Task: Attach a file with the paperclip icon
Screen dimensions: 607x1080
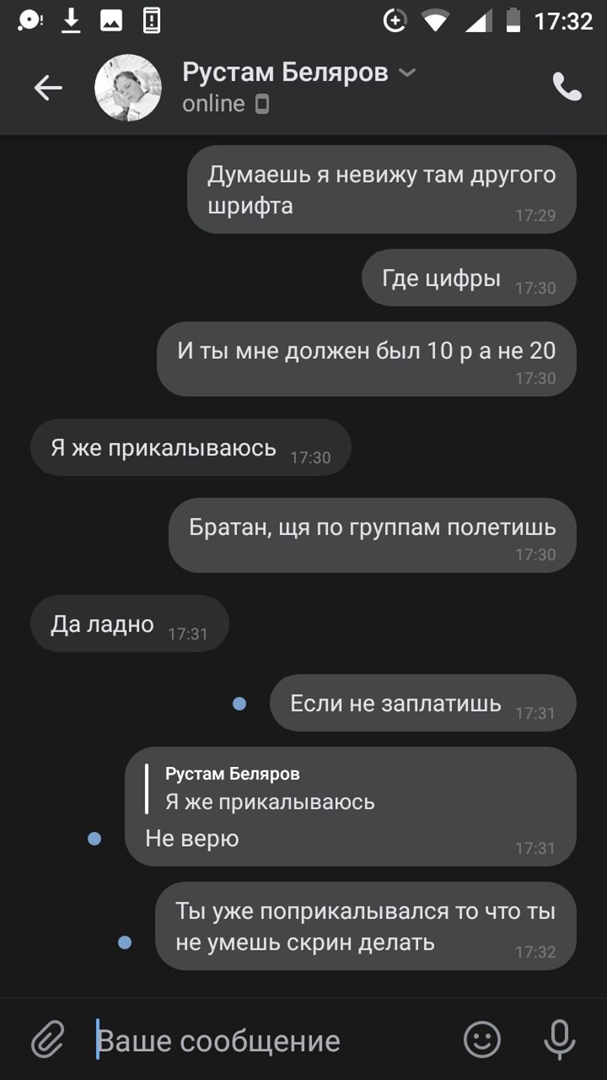Action: pos(47,1040)
